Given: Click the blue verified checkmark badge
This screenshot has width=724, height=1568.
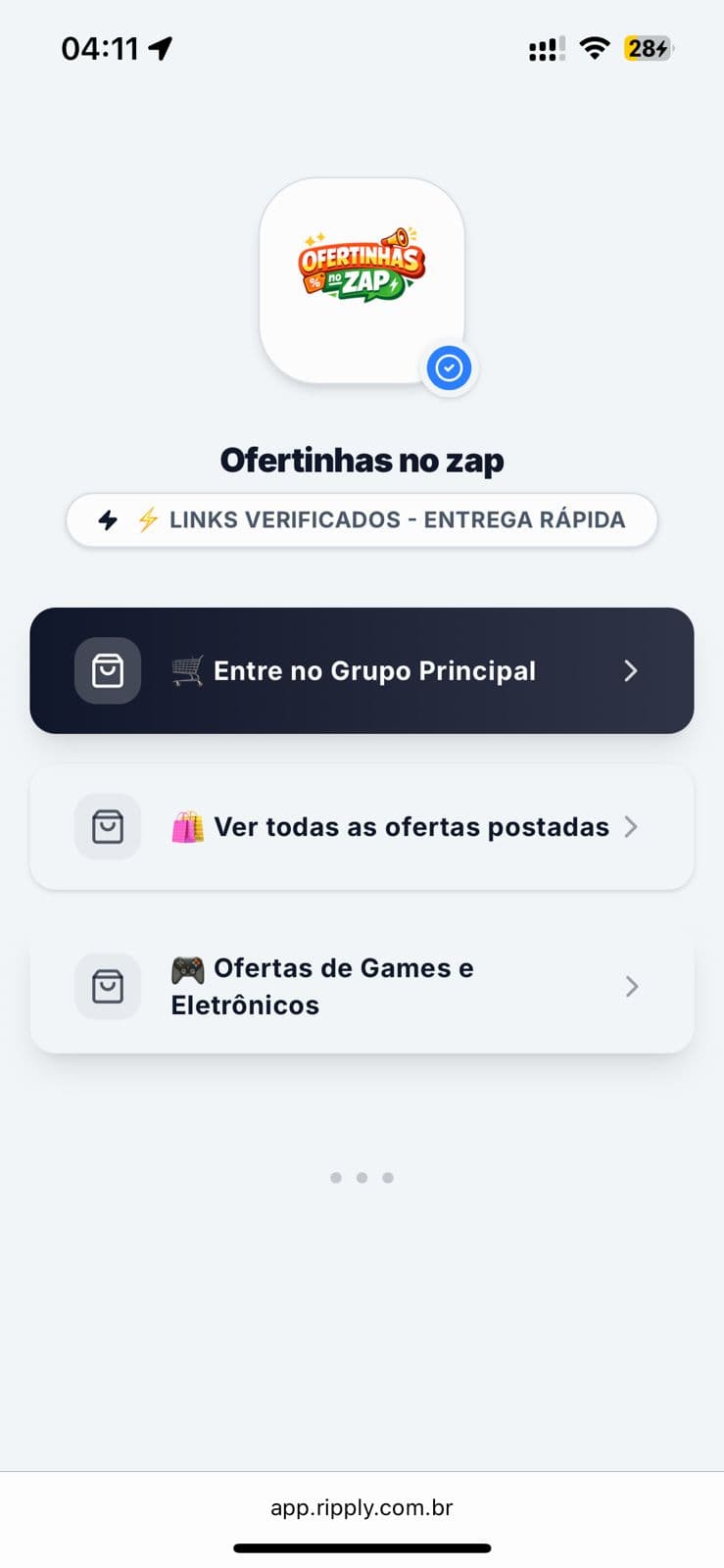Looking at the screenshot, I should pos(449,367).
